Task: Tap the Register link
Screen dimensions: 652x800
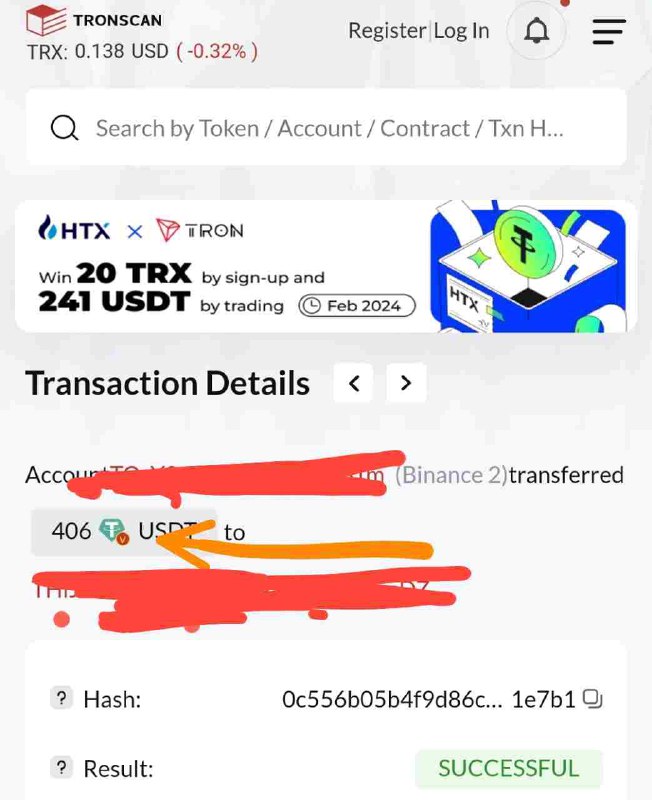Action: point(387,31)
